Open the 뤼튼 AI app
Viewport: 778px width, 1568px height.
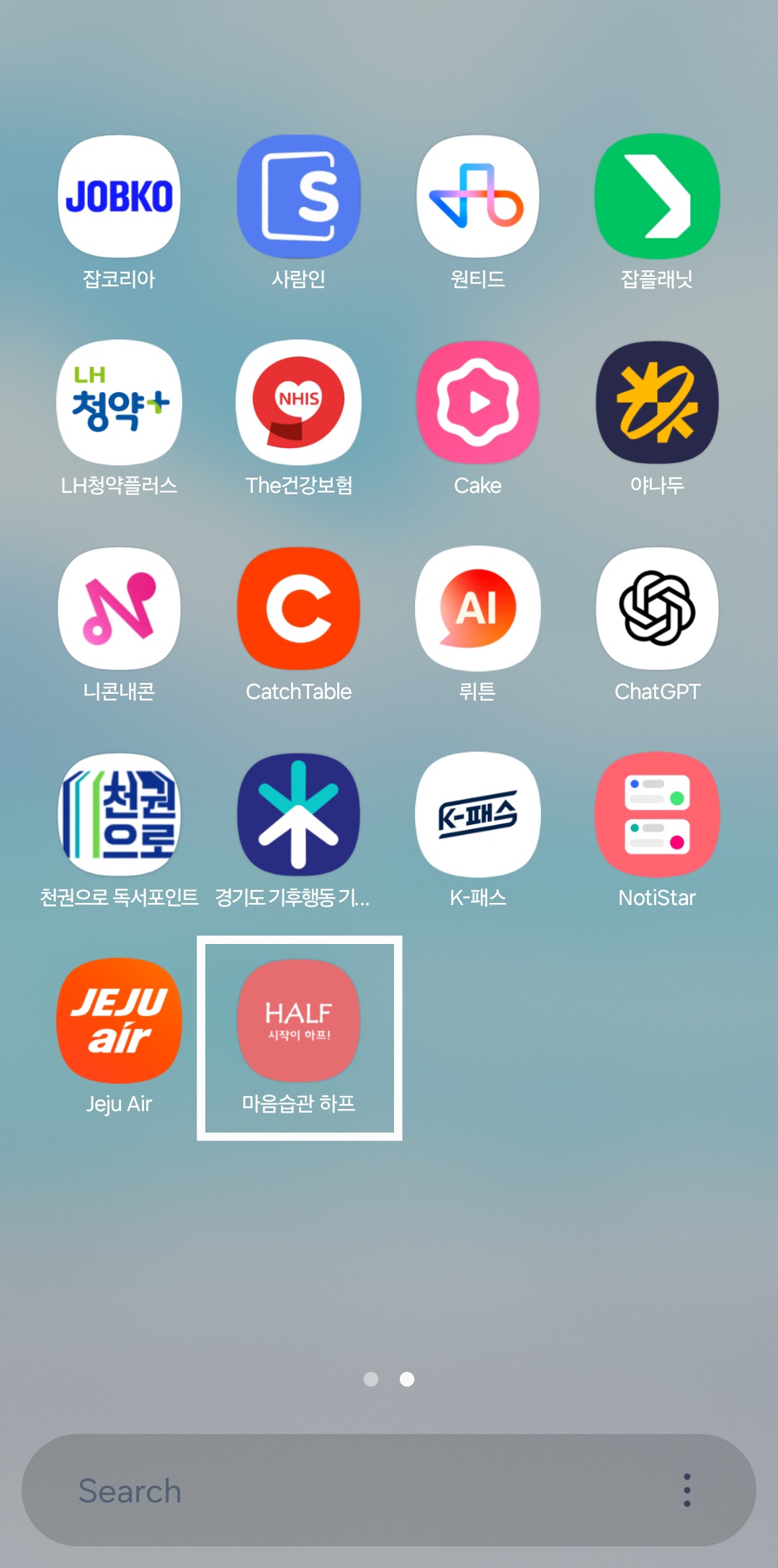pos(478,609)
